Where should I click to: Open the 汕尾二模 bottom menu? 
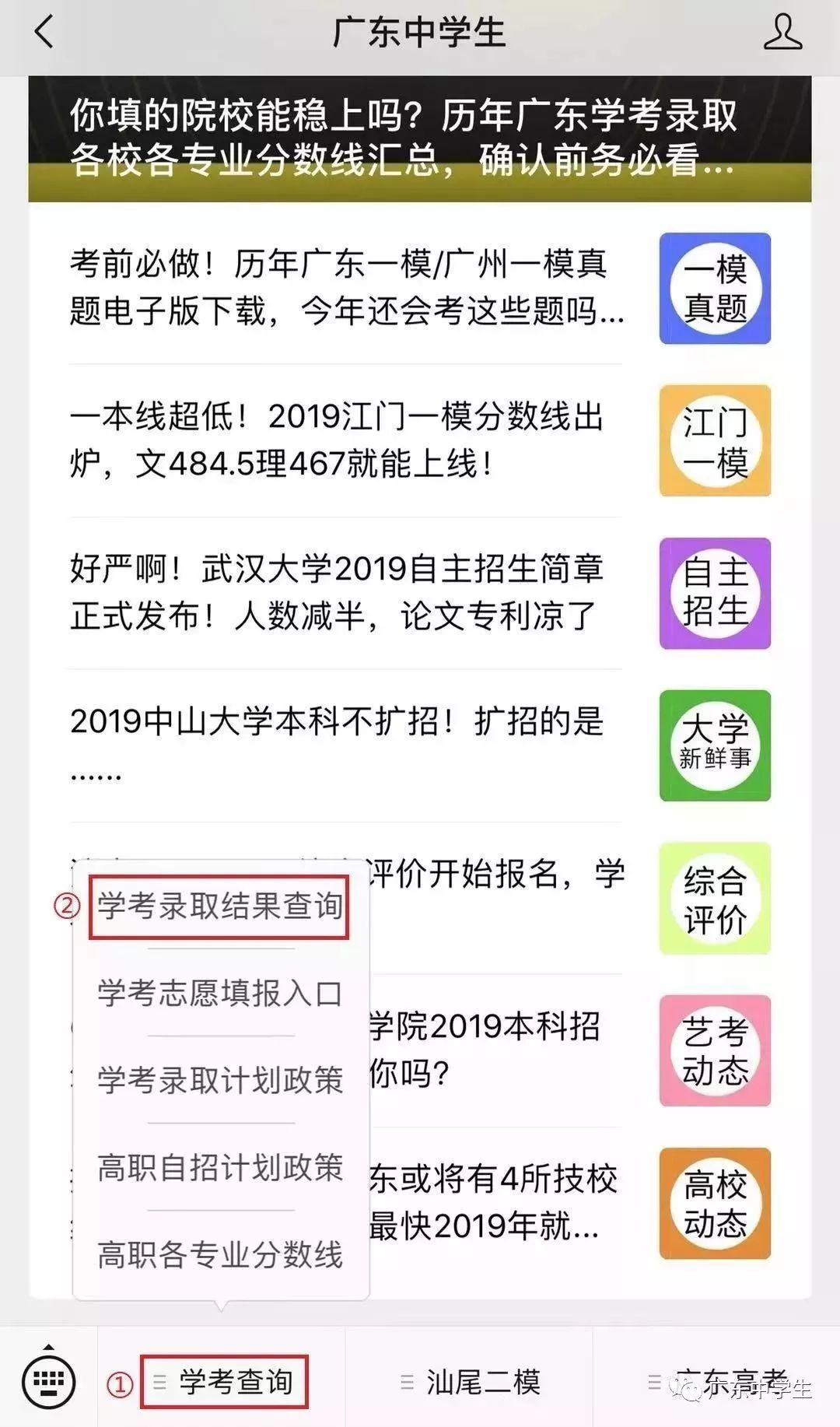[x=469, y=1382]
